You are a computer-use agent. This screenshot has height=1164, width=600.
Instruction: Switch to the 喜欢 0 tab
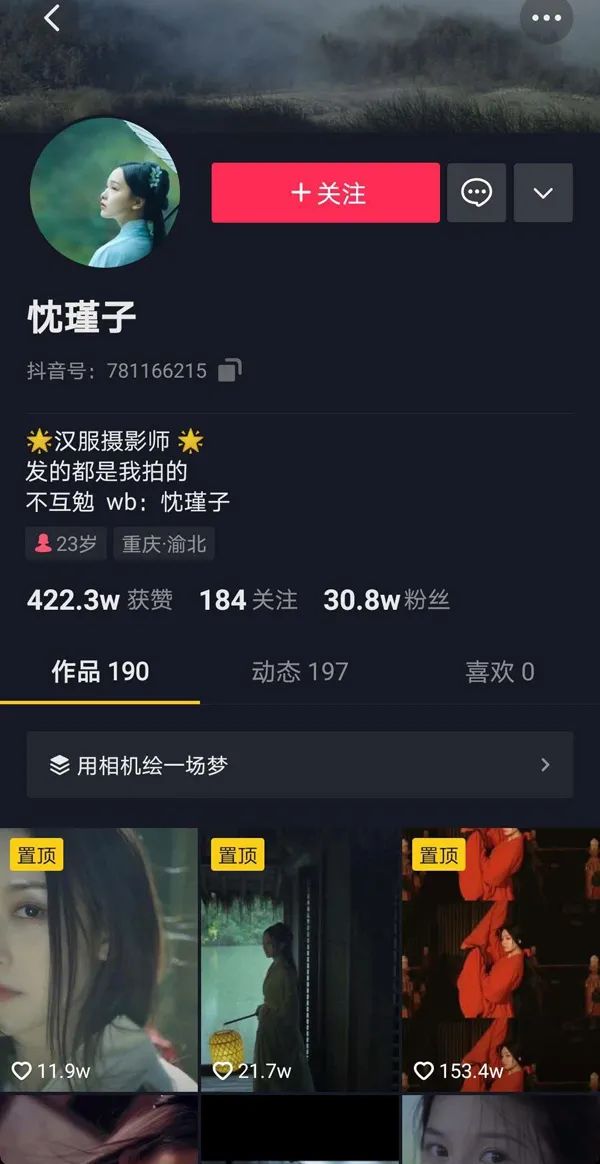(x=499, y=672)
